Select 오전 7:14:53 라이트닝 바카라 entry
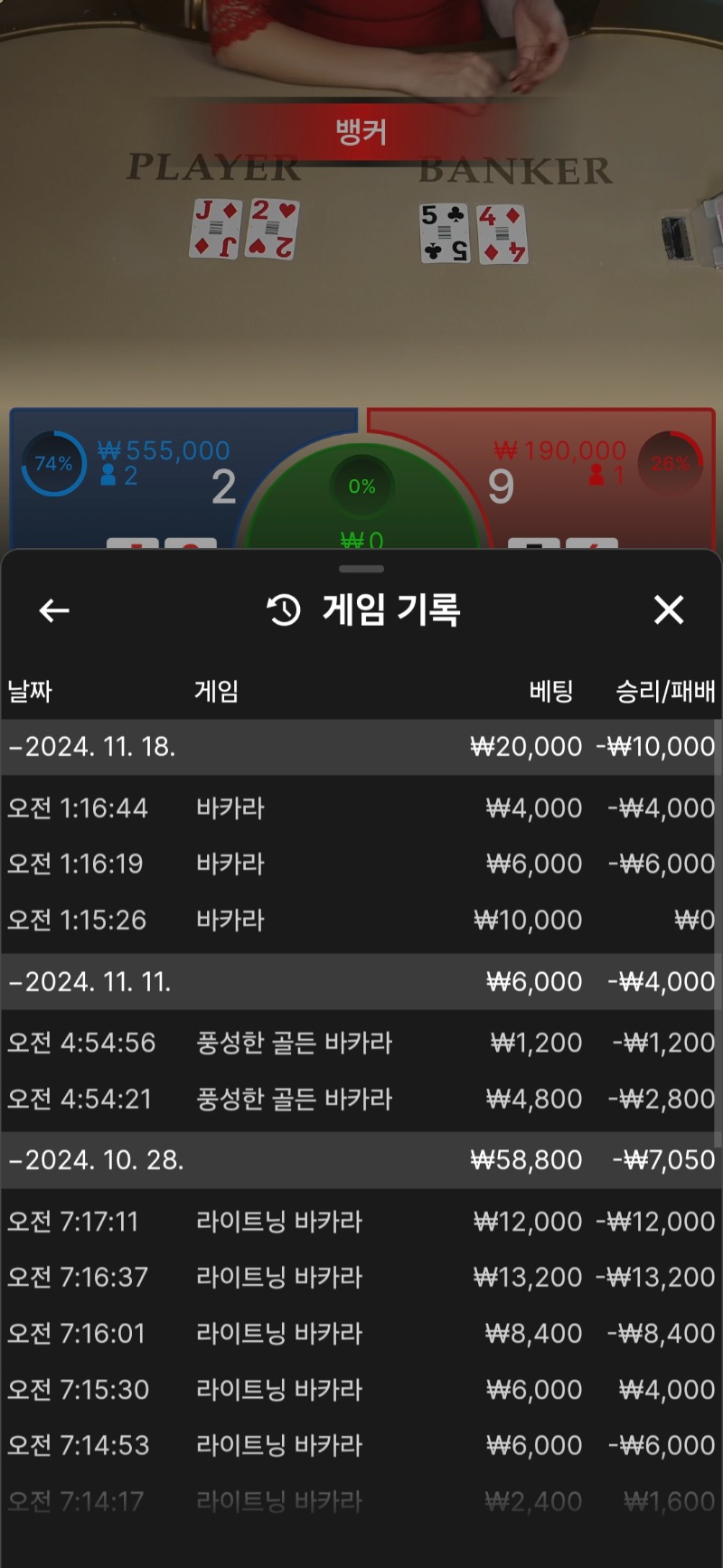Viewport: 723px width, 1568px height. pyautogui.click(x=360, y=1446)
